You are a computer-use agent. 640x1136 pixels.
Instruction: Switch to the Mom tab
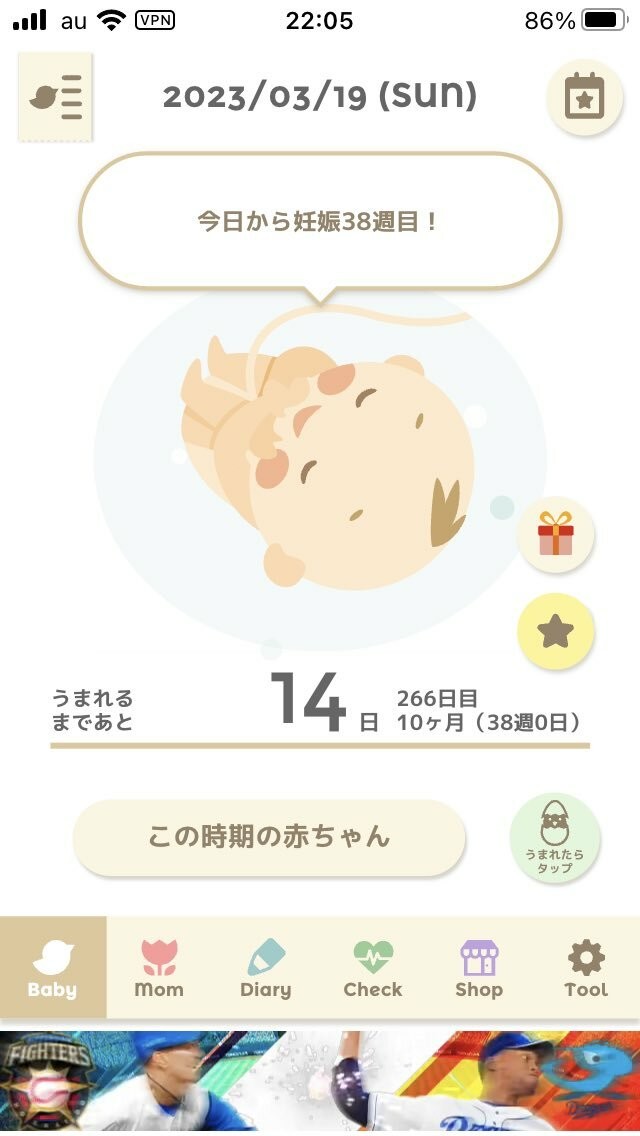(159, 968)
